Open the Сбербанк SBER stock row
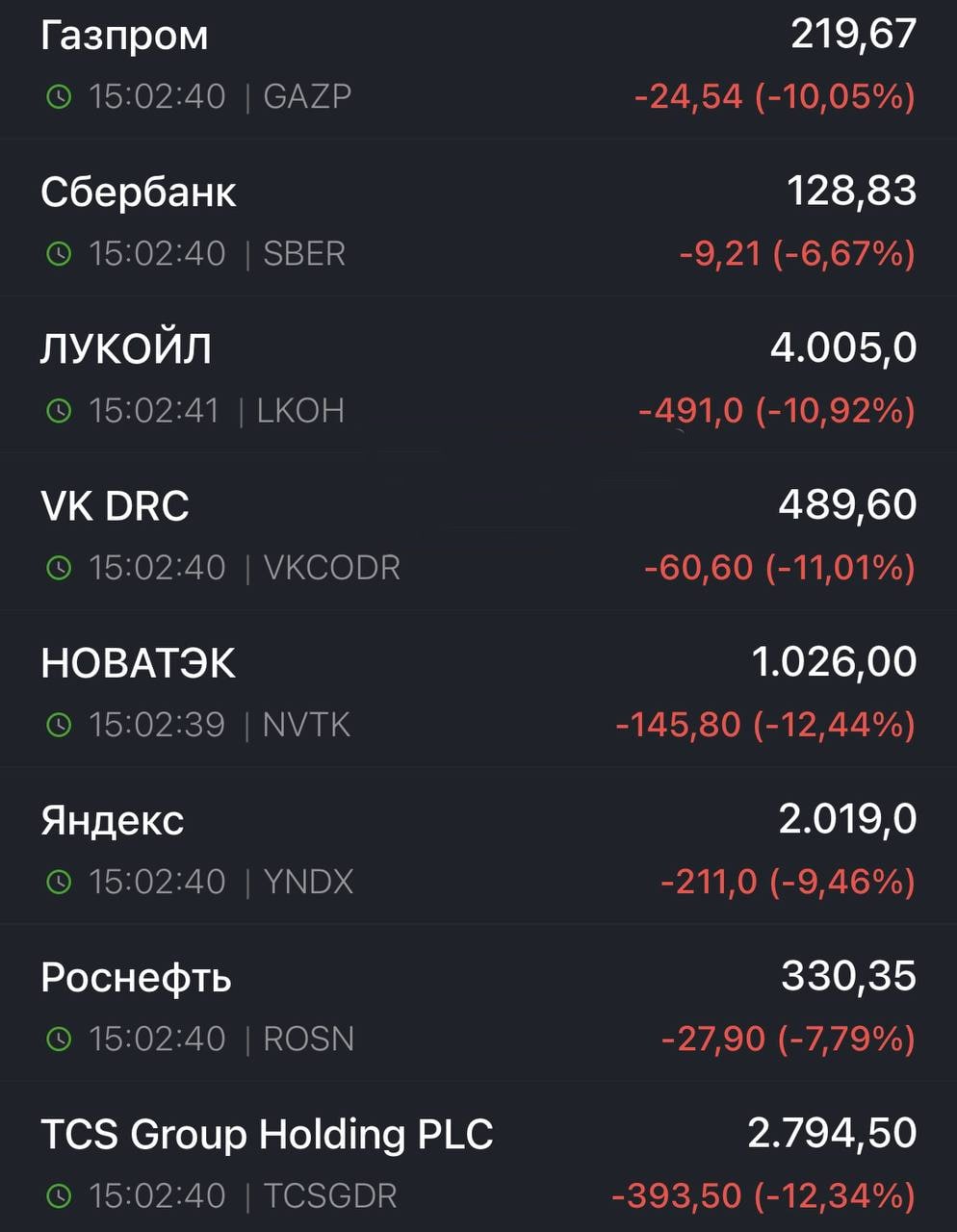Image resolution: width=957 pixels, height=1232 pixels. tap(478, 221)
